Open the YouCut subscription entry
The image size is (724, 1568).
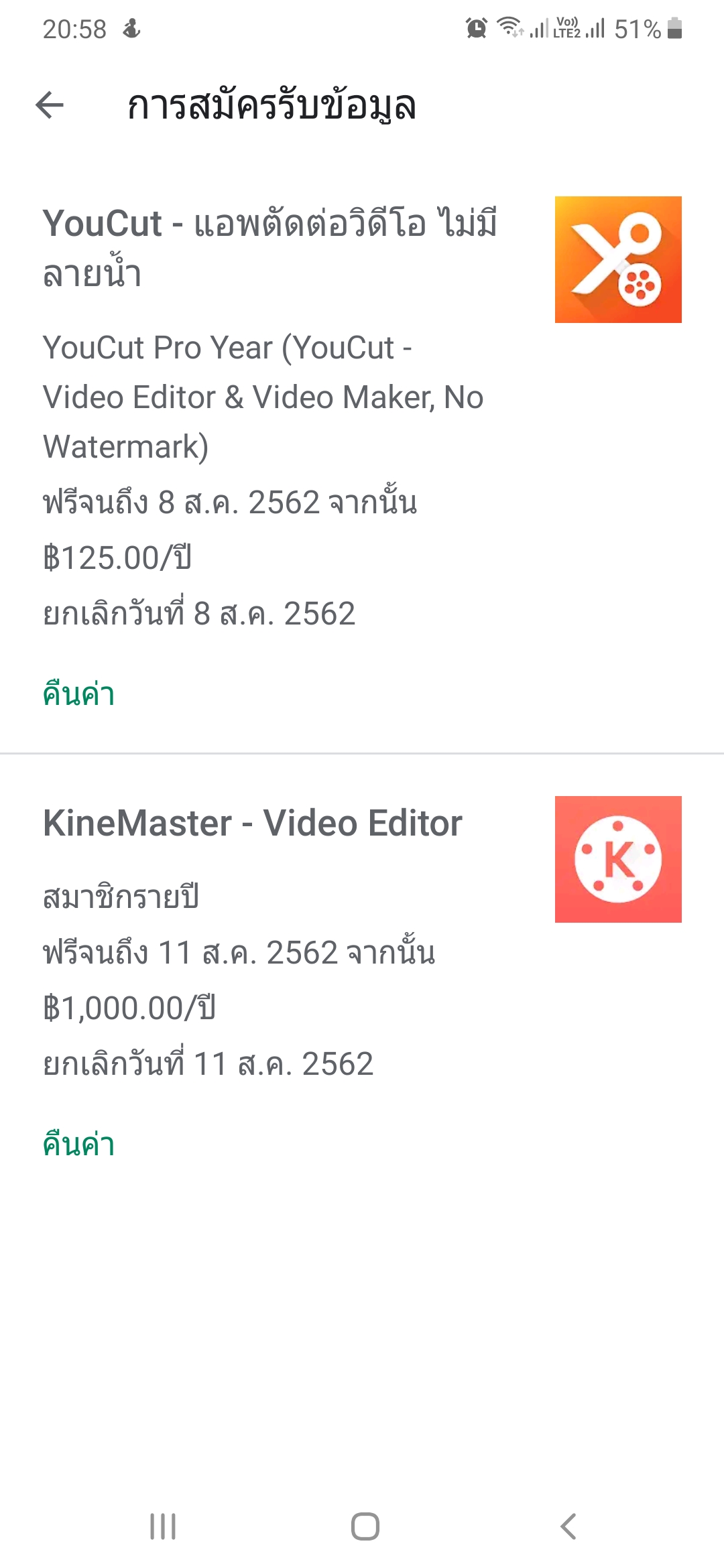pos(362,415)
